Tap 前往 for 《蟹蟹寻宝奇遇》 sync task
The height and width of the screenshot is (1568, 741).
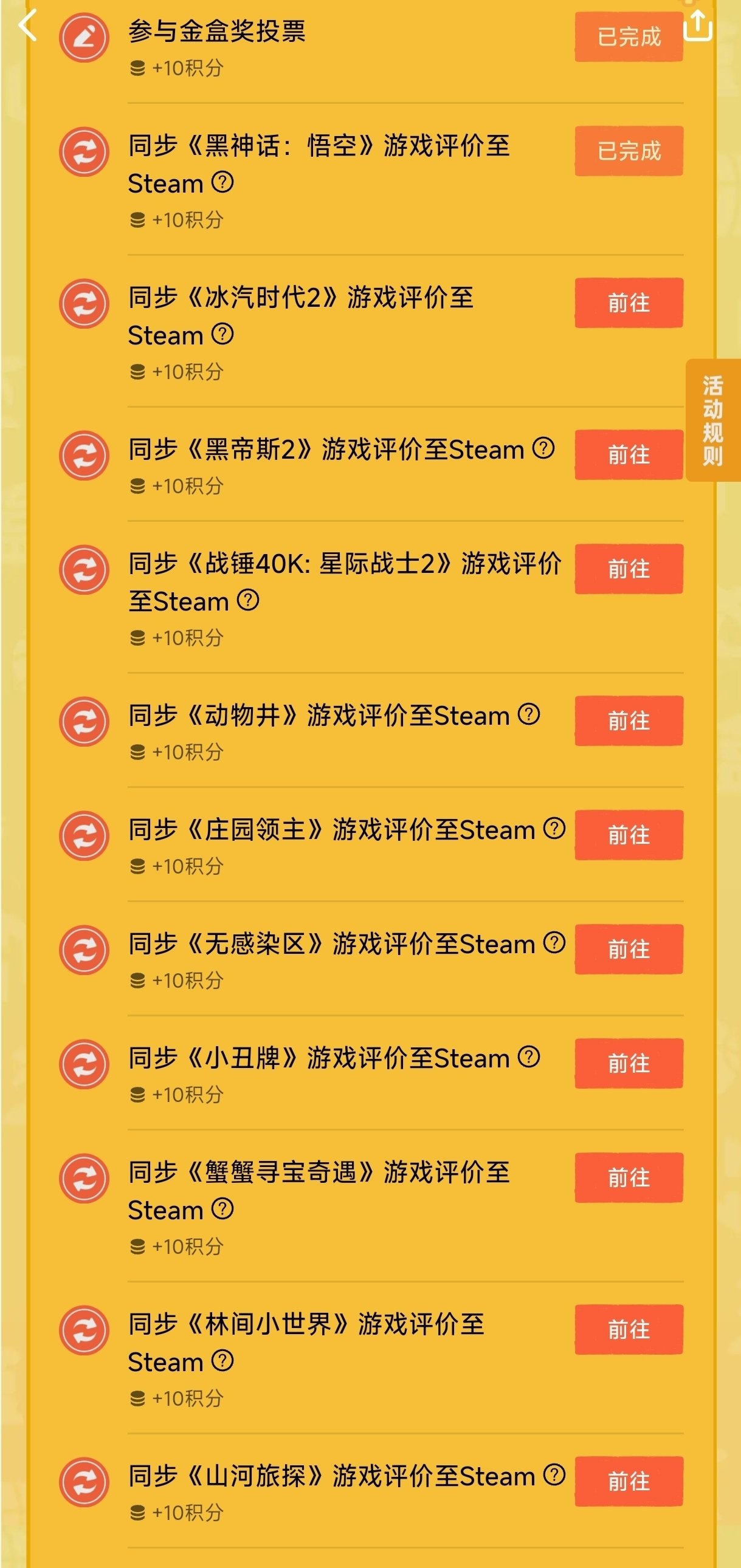tap(629, 1177)
